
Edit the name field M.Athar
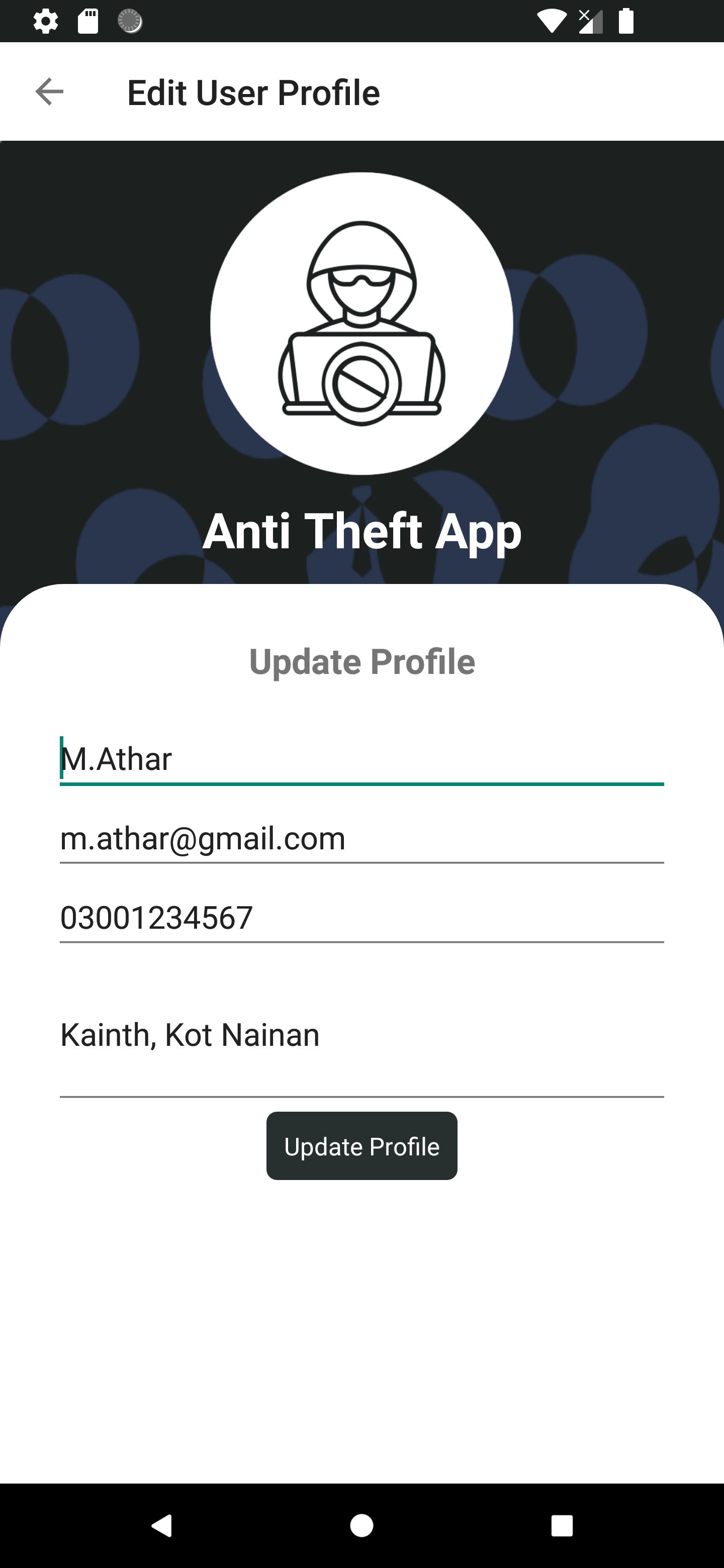361,759
